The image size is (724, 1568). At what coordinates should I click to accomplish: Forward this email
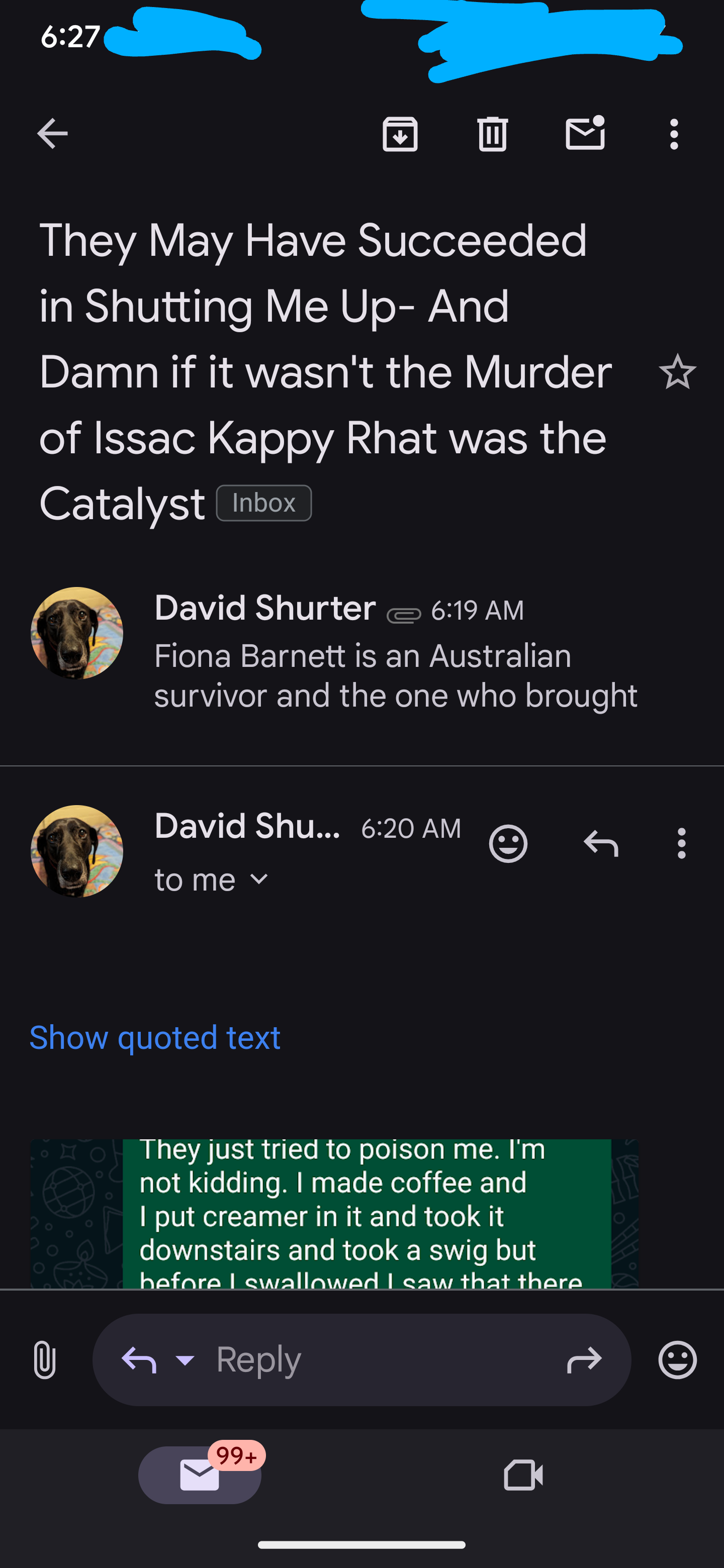tap(584, 1359)
